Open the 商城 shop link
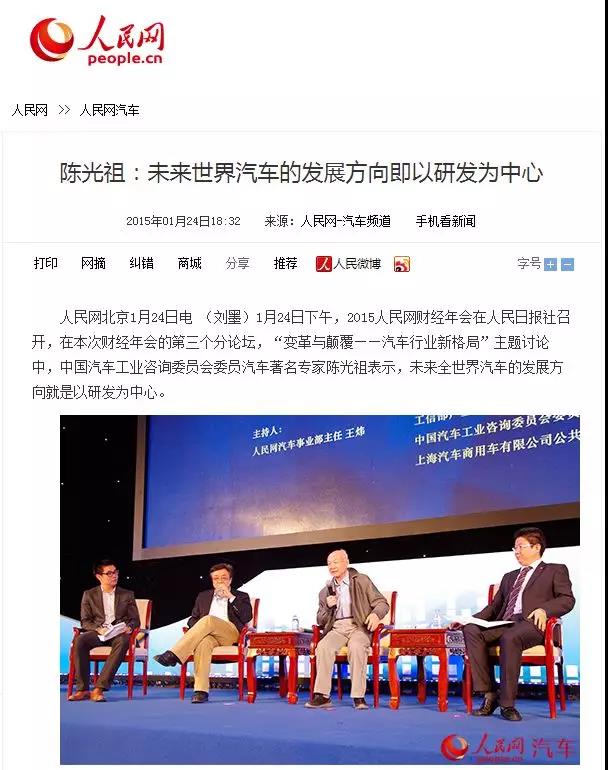Image resolution: width=608 pixels, height=770 pixels. 190,263
